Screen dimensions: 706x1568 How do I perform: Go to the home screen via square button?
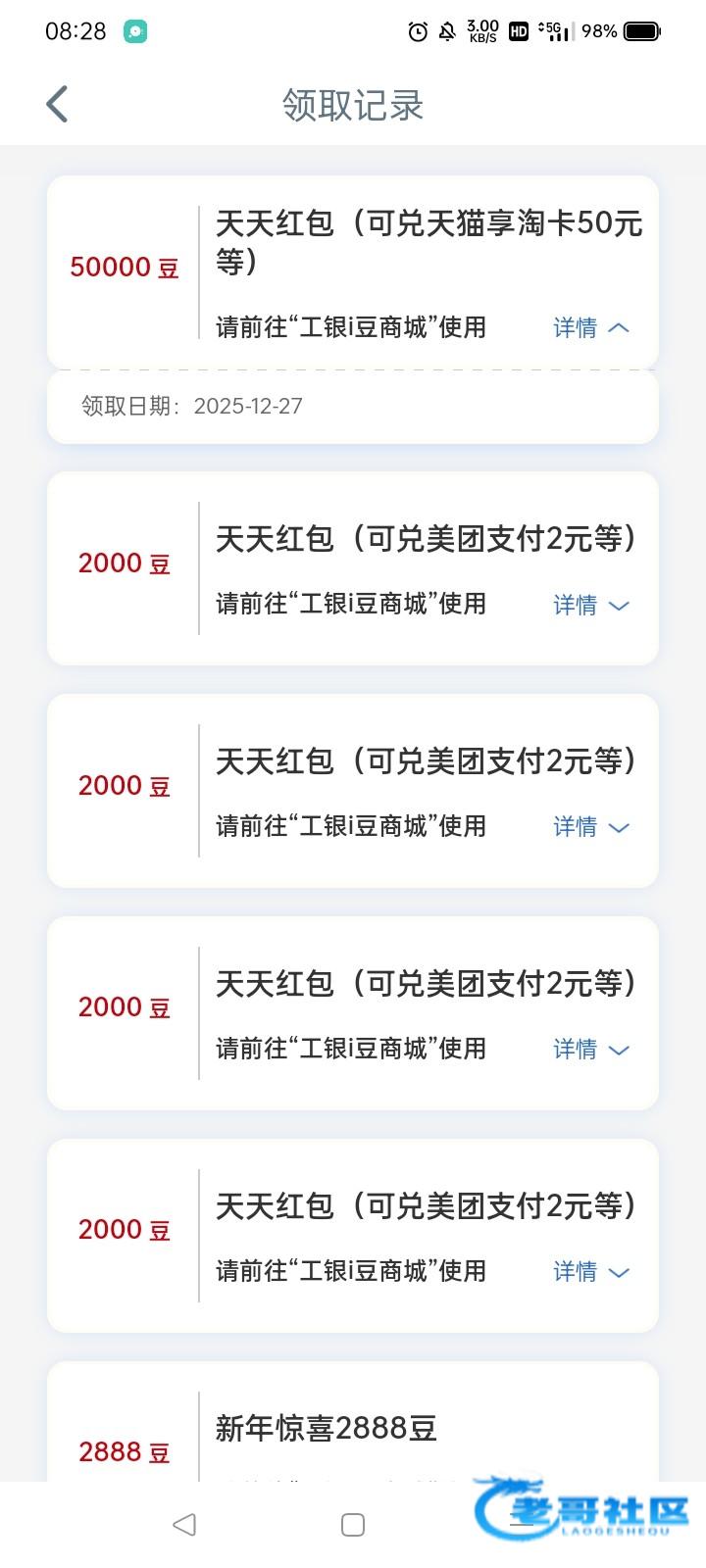353,1524
